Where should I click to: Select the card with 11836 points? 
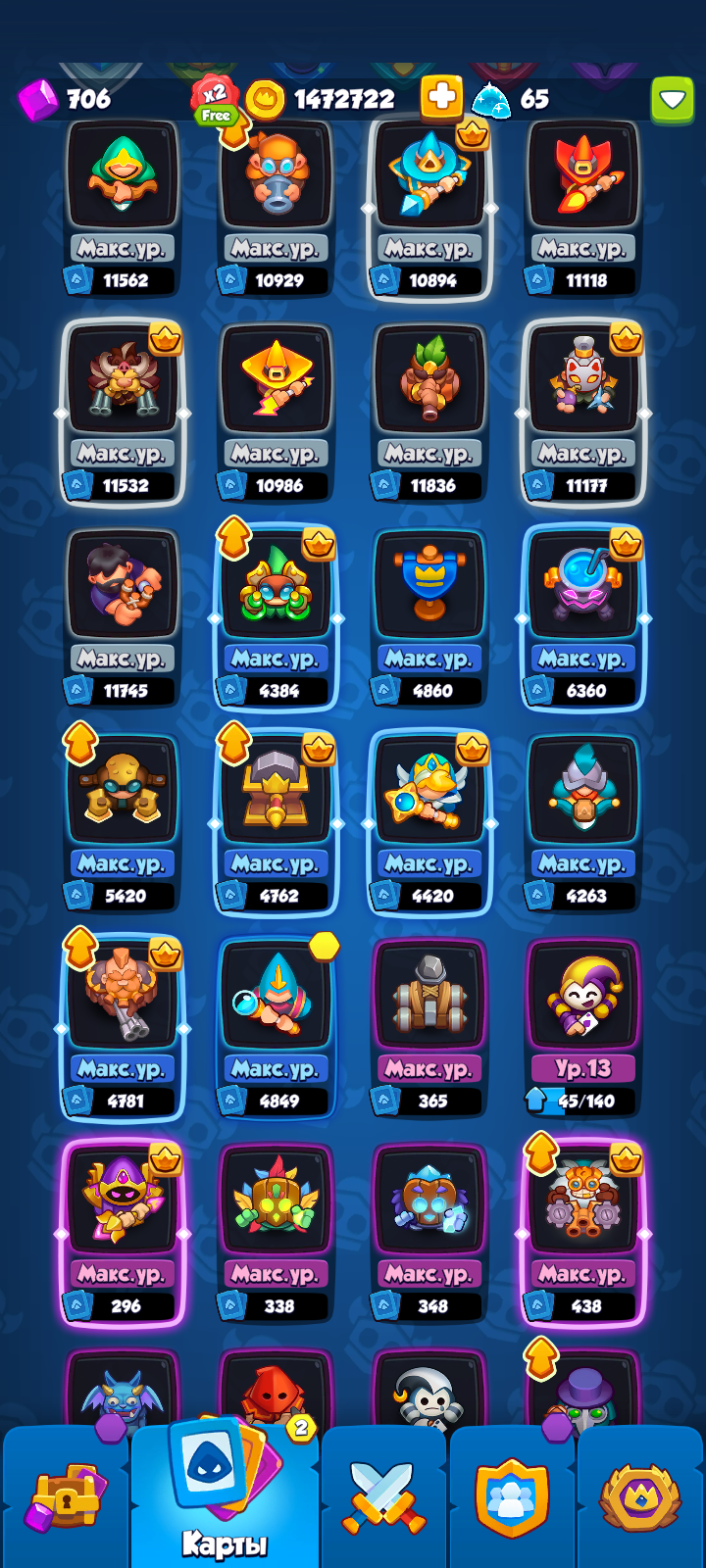tap(429, 414)
